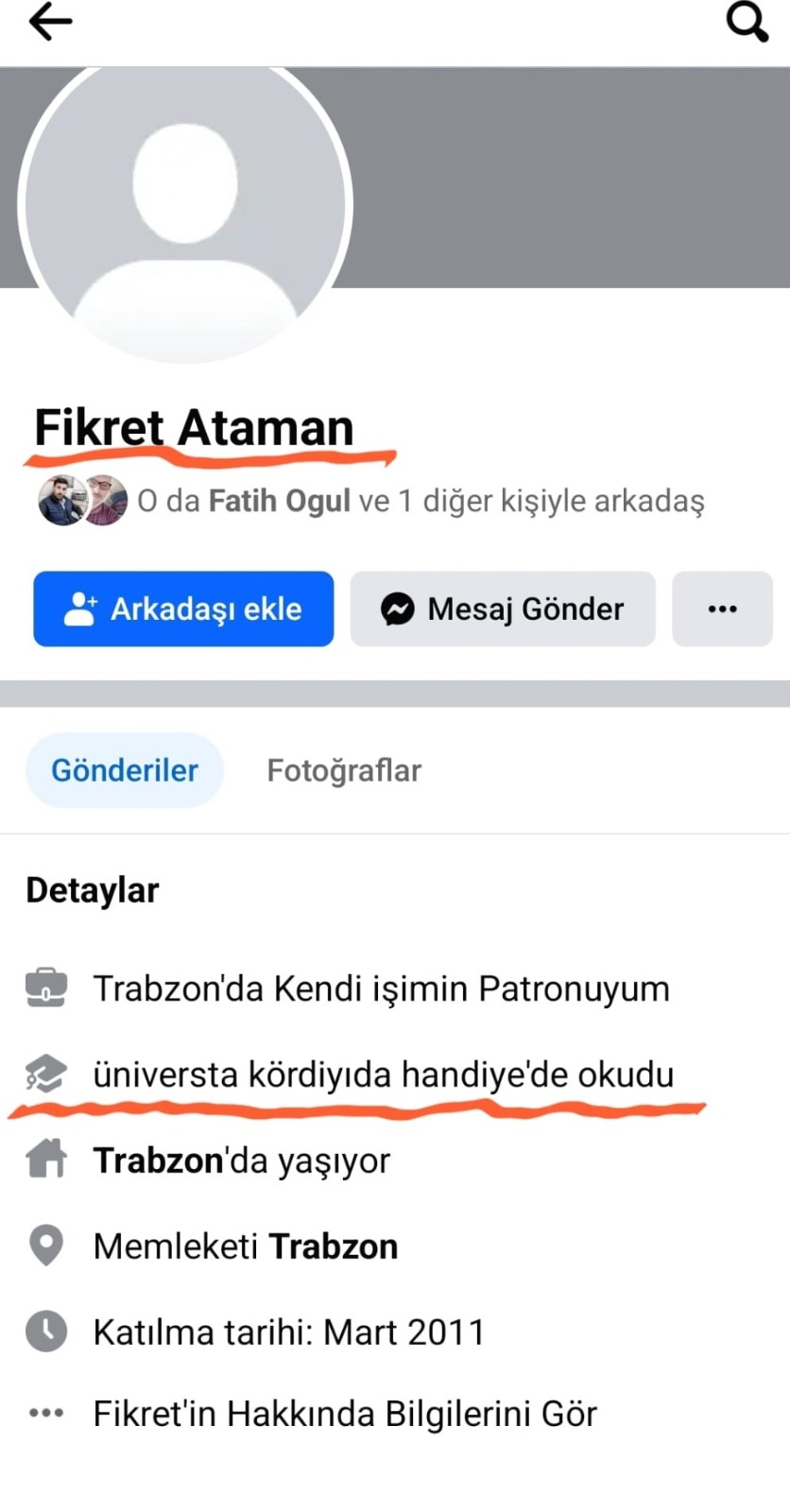Switch to the Gönderiler tab
The height and width of the screenshot is (1512, 790).
pos(125,770)
